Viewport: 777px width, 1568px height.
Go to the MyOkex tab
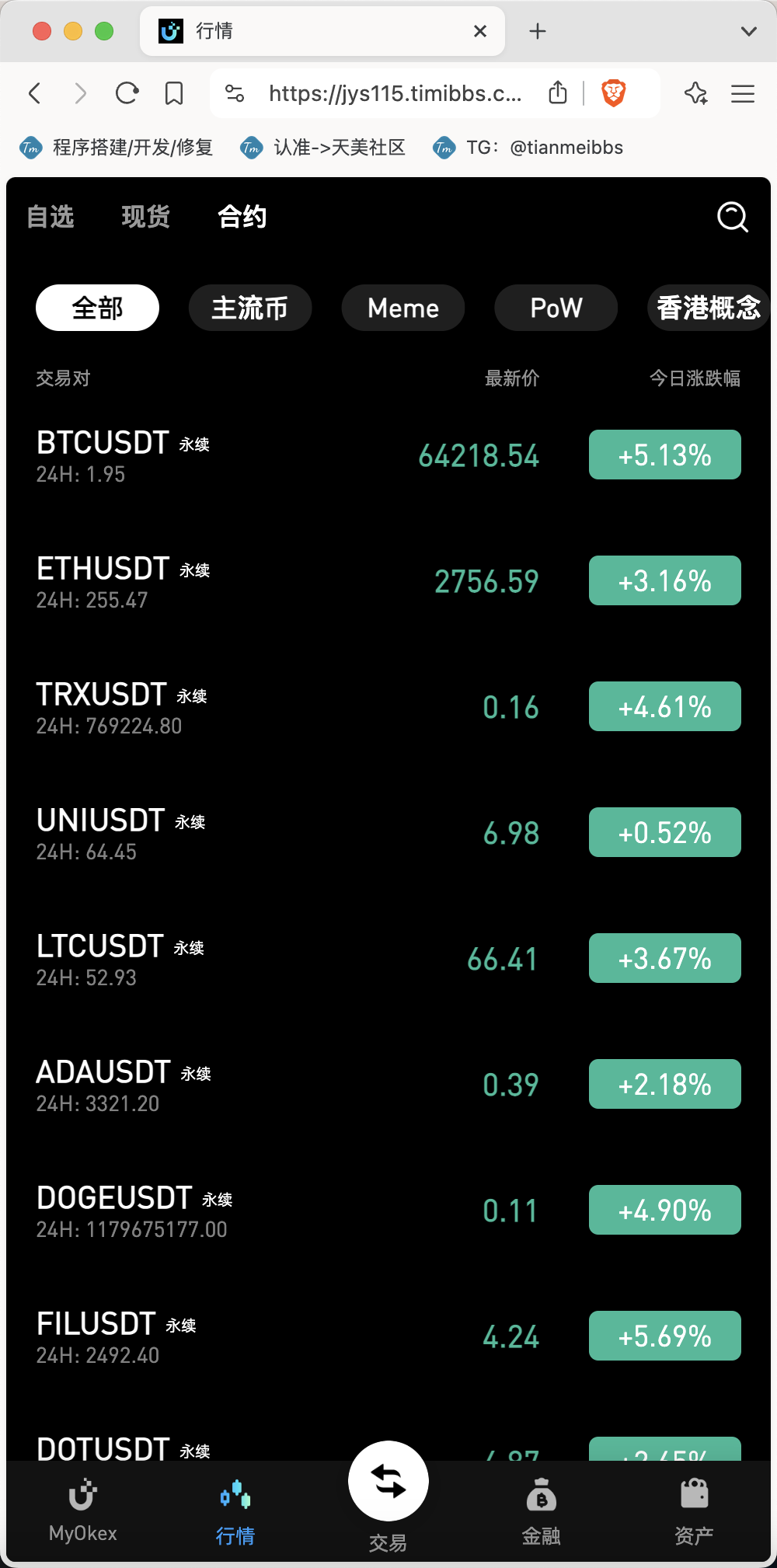[82, 1512]
